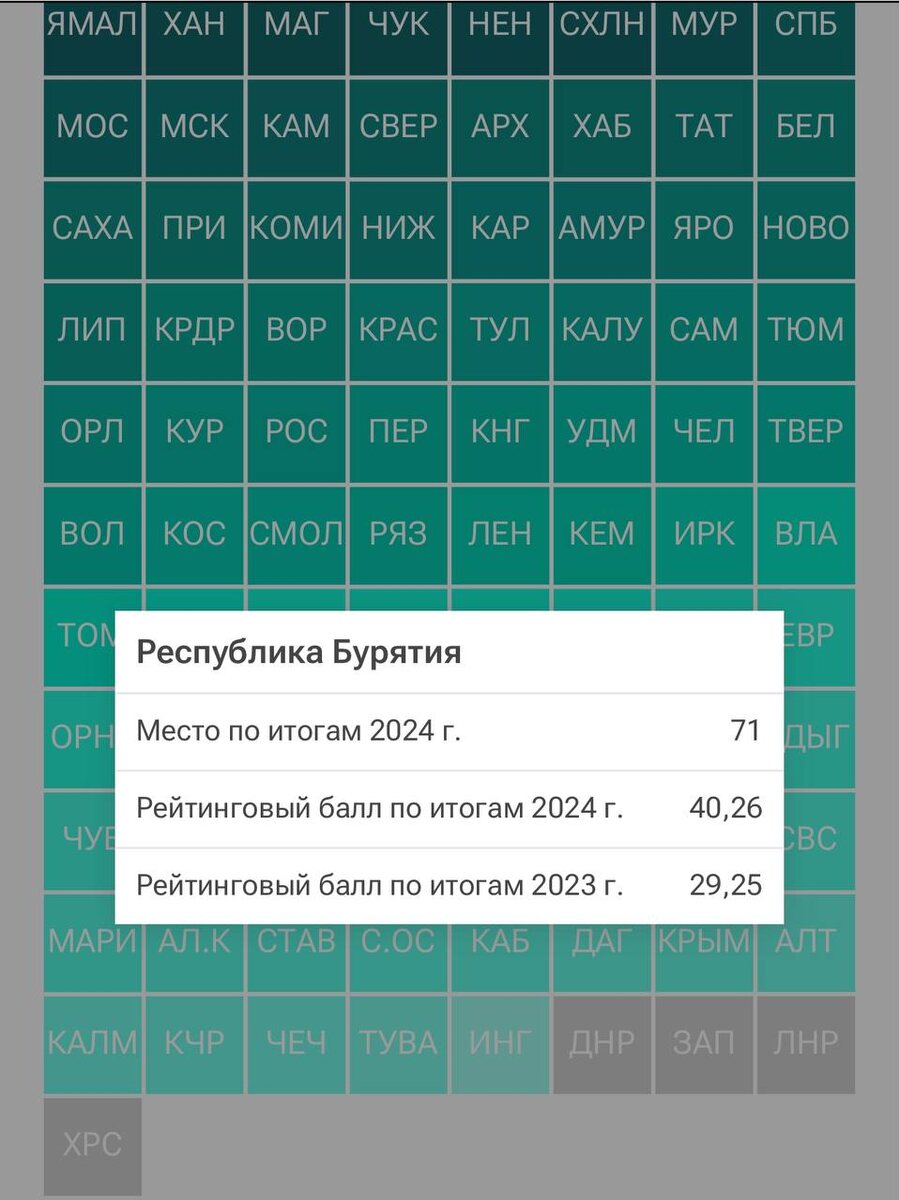Tap the КАЛМ region tile
Screen dimensions: 899x1200
coord(92,1044)
